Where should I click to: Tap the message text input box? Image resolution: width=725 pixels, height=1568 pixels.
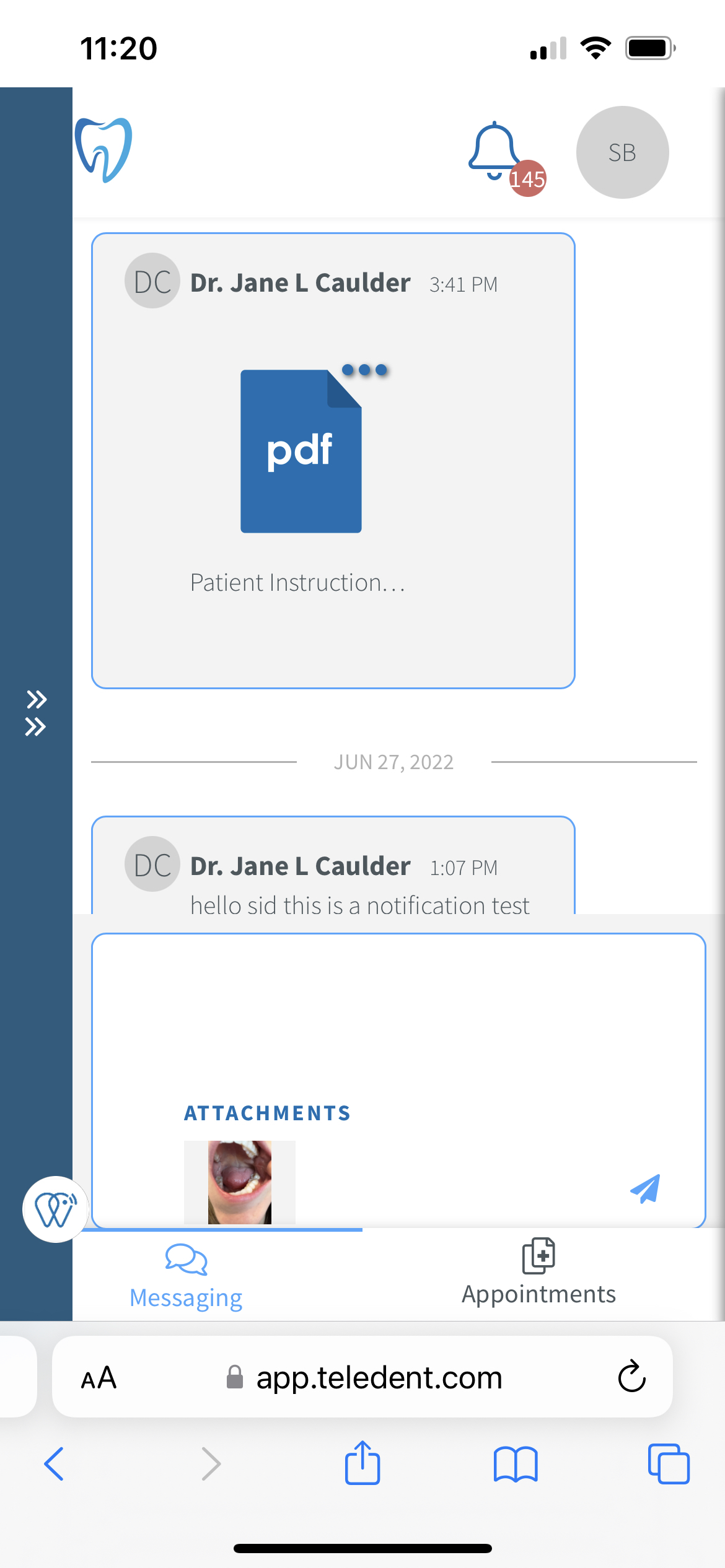pos(398,1016)
